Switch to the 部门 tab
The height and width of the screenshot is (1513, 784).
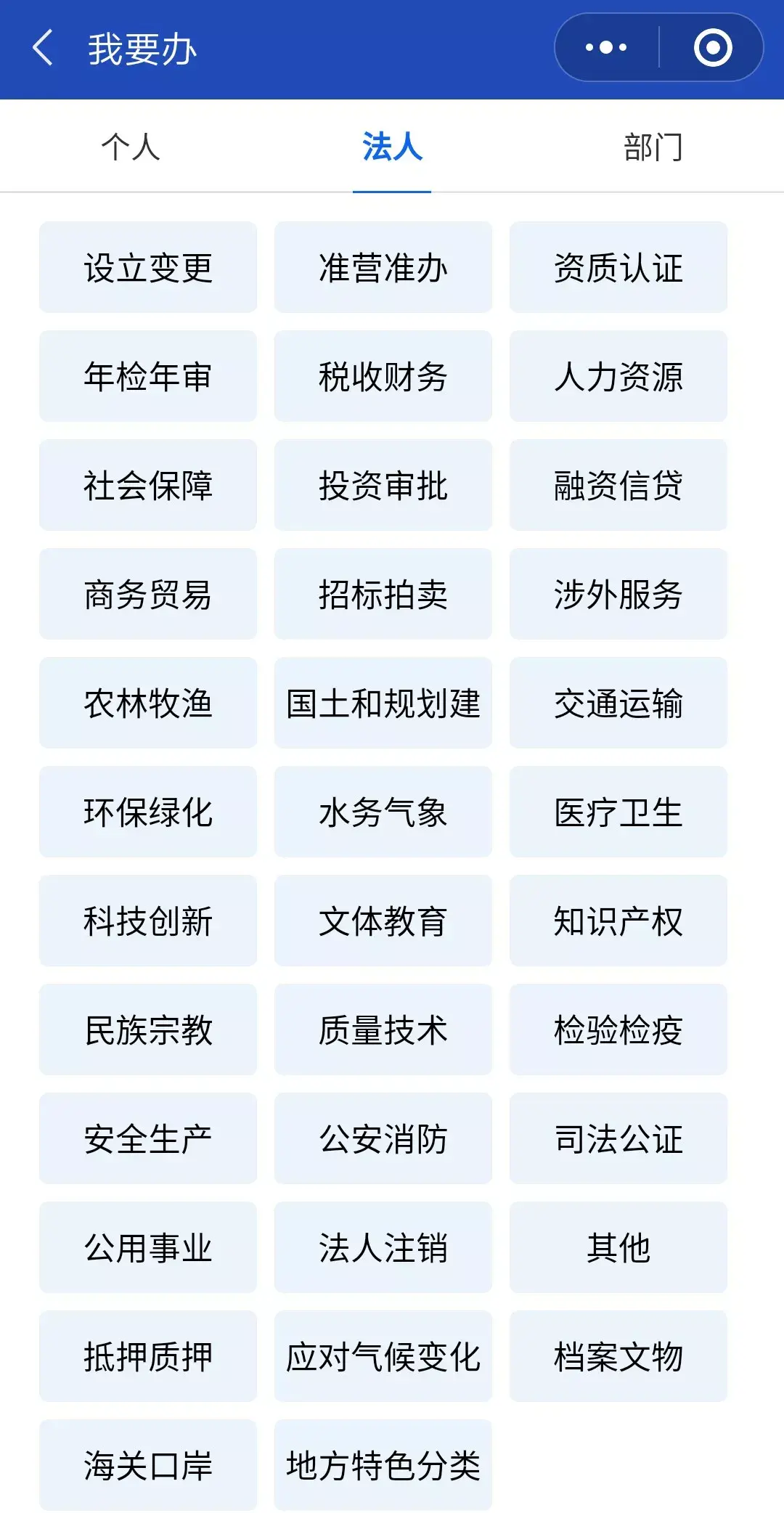click(653, 147)
